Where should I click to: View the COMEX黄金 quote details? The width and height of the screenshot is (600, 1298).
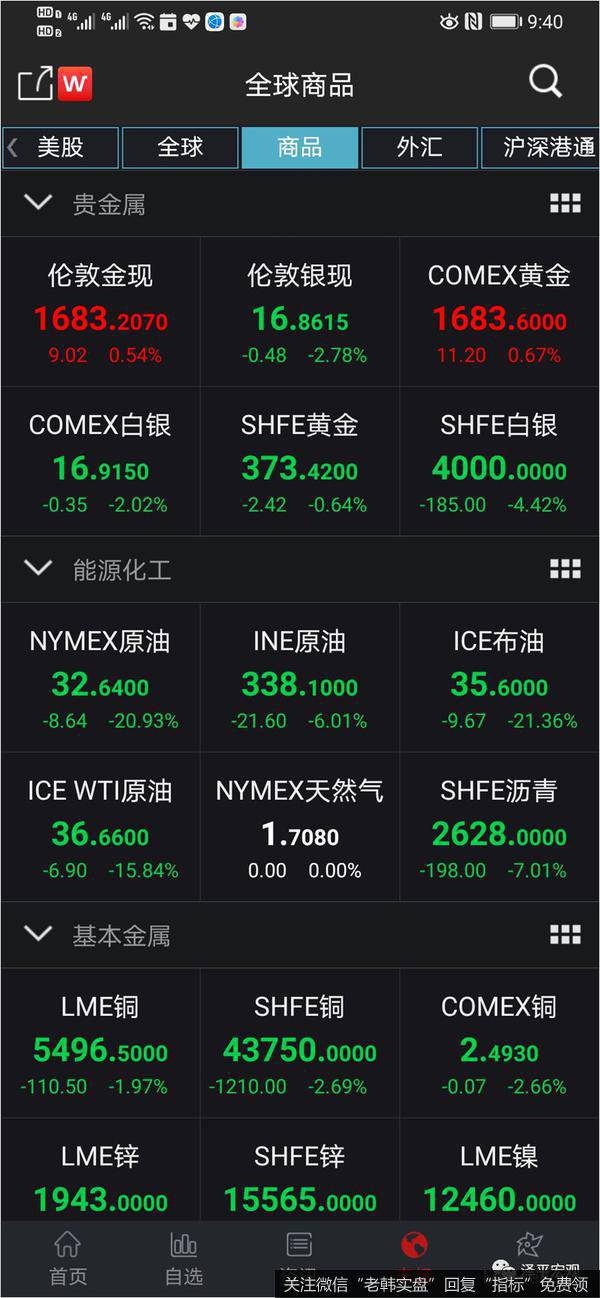[499, 312]
